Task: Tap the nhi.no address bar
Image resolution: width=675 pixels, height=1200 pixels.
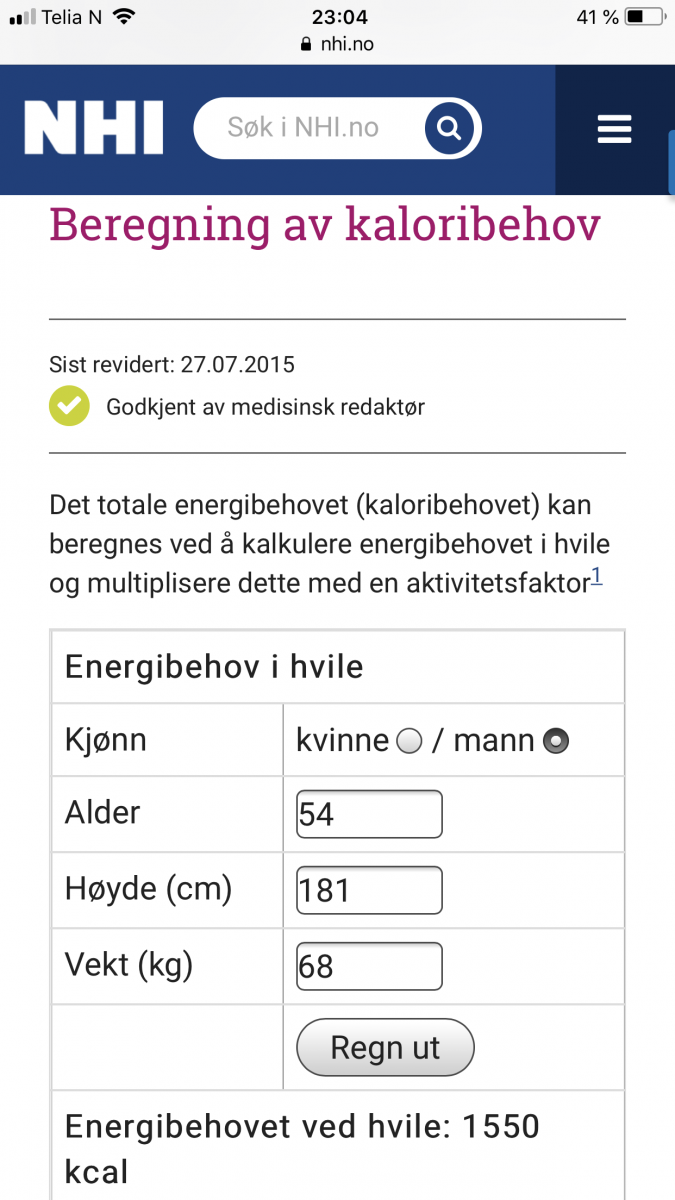Action: 337,44
